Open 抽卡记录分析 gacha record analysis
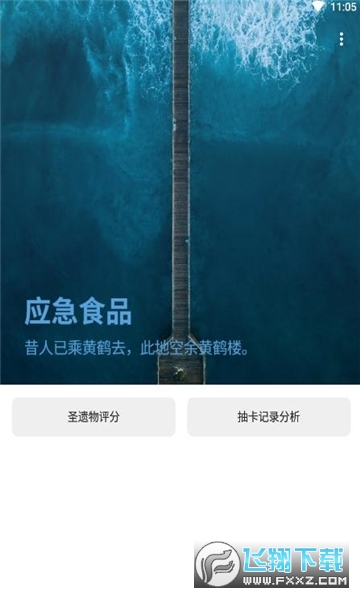360x600 pixels. tap(269, 417)
